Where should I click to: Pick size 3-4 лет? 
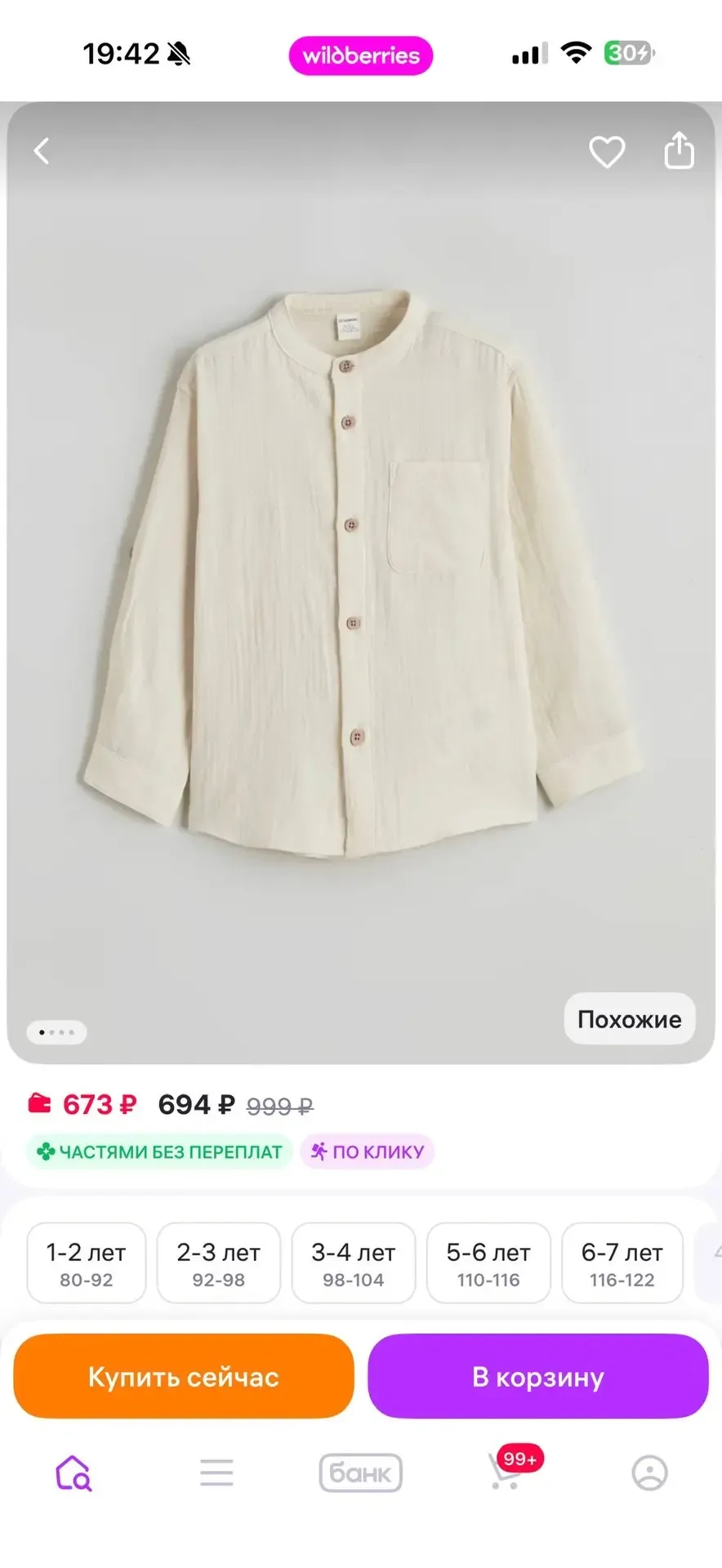pyautogui.click(x=353, y=1262)
